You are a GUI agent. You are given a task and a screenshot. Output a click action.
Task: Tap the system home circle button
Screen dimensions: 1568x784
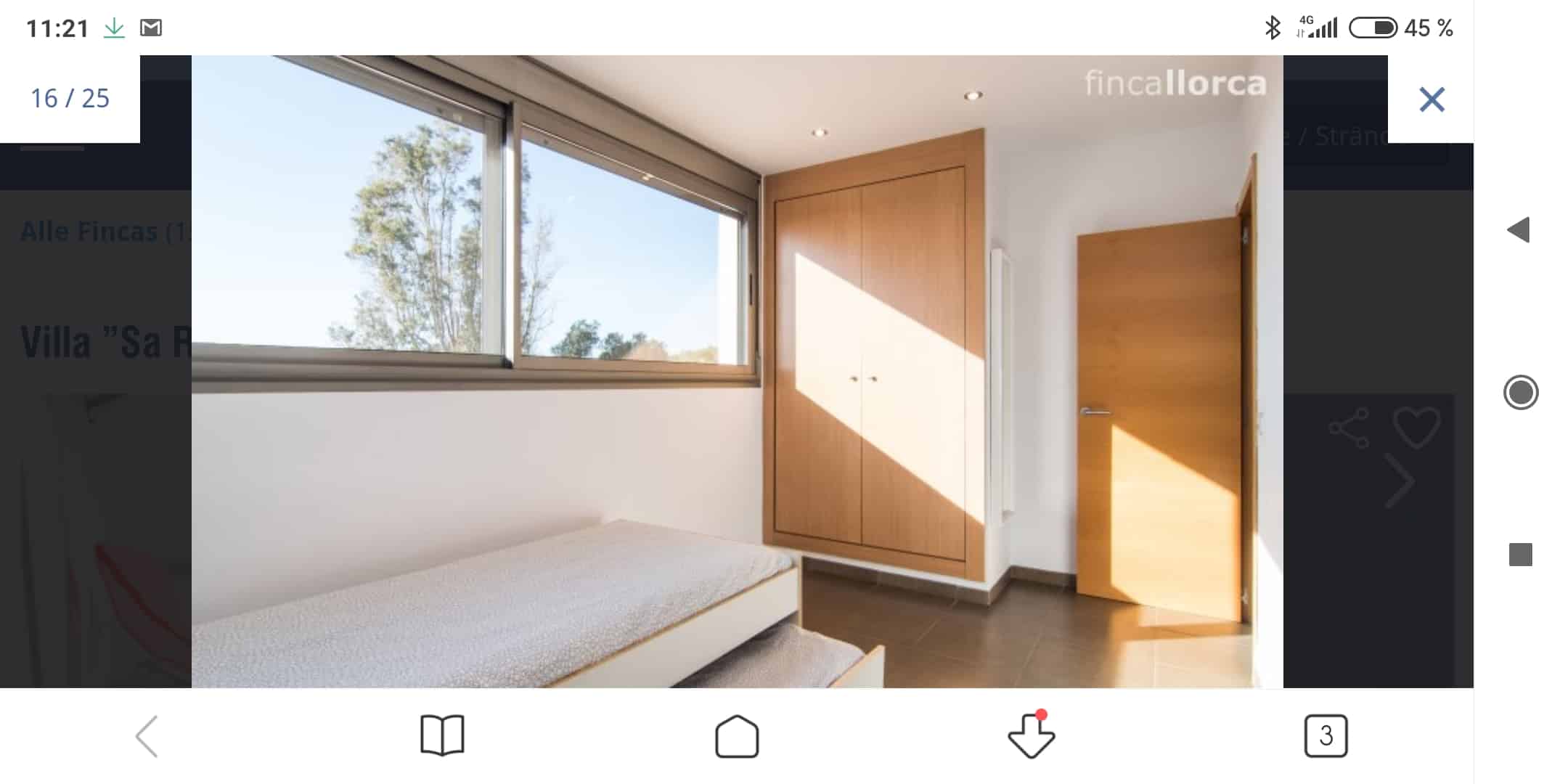pyautogui.click(x=1520, y=393)
